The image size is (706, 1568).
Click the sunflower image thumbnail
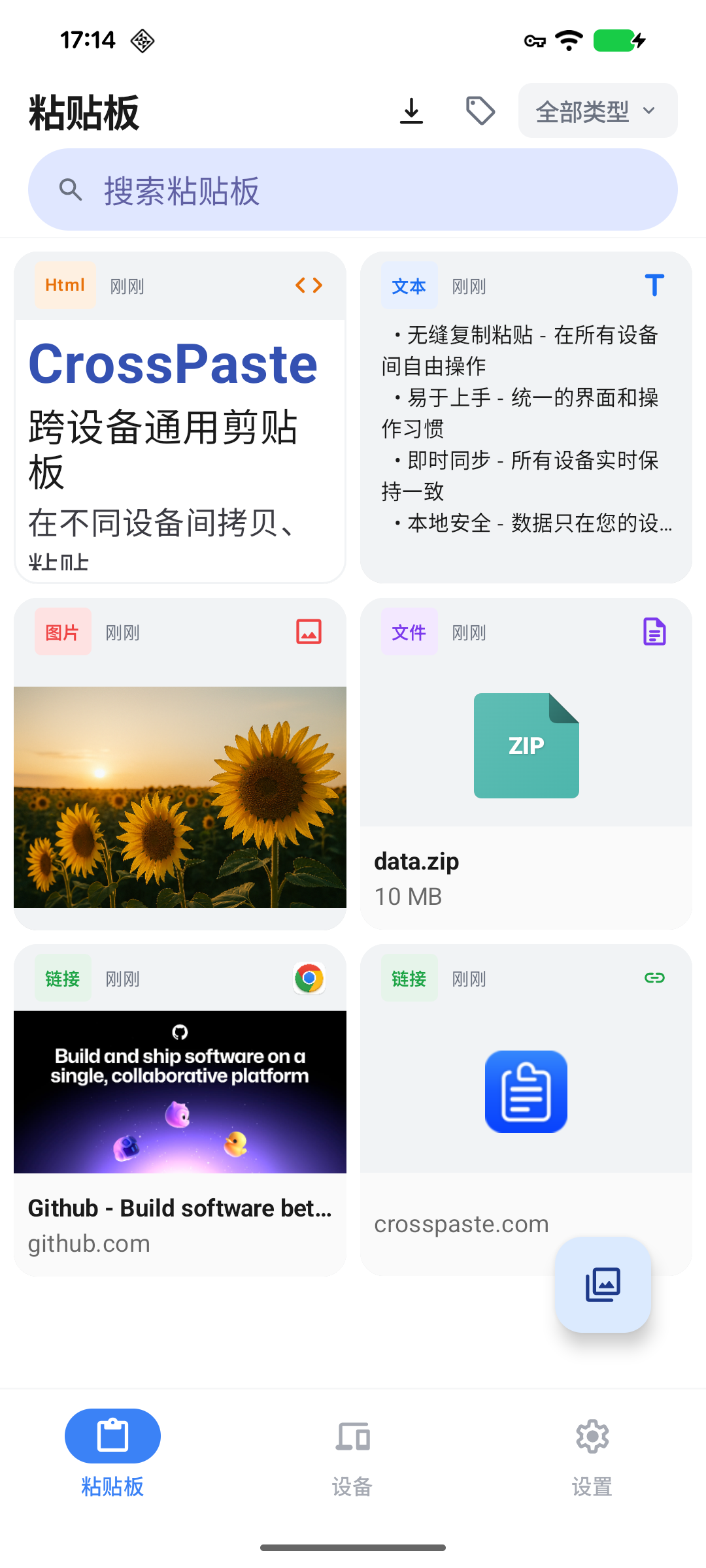[180, 795]
